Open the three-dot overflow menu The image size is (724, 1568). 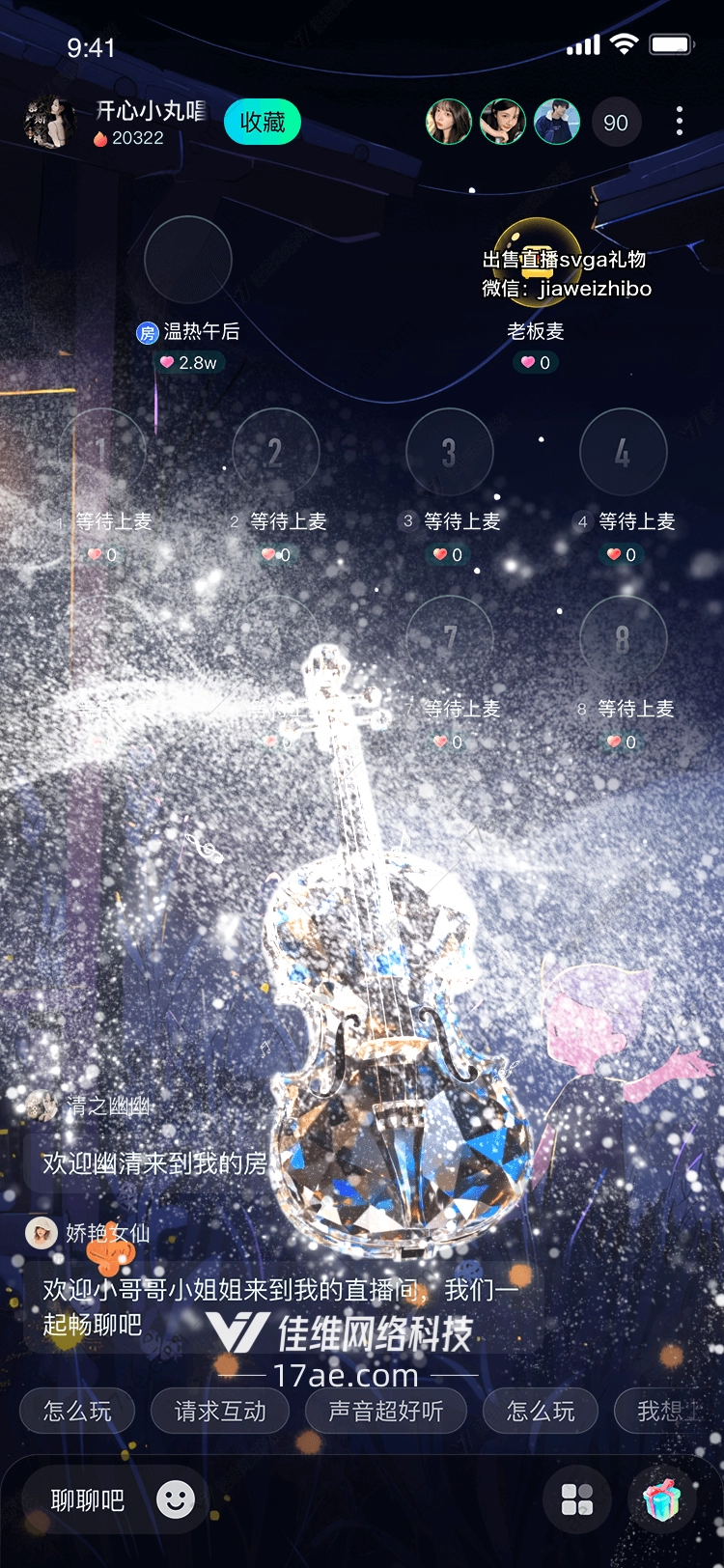pos(680,122)
